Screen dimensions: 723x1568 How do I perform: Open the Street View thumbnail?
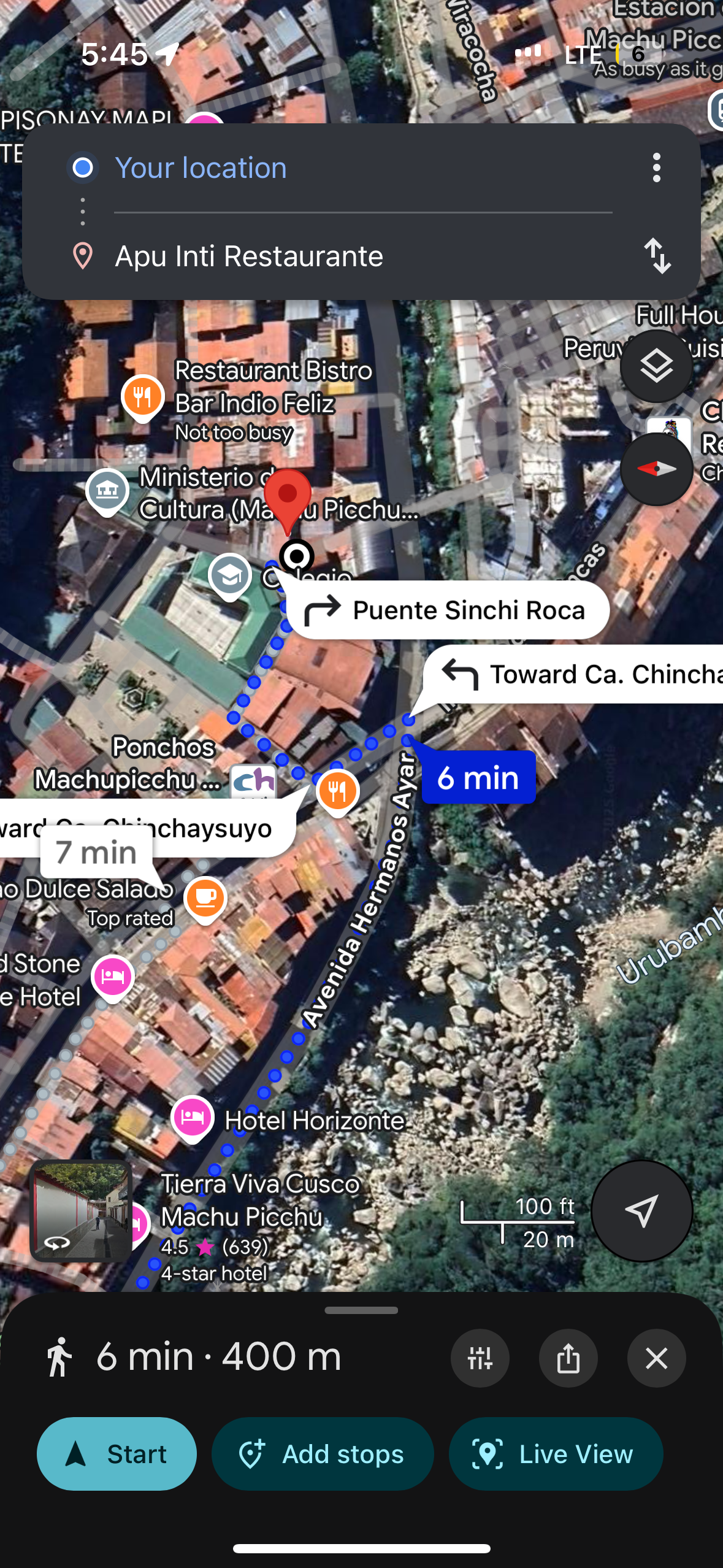[x=81, y=1211]
